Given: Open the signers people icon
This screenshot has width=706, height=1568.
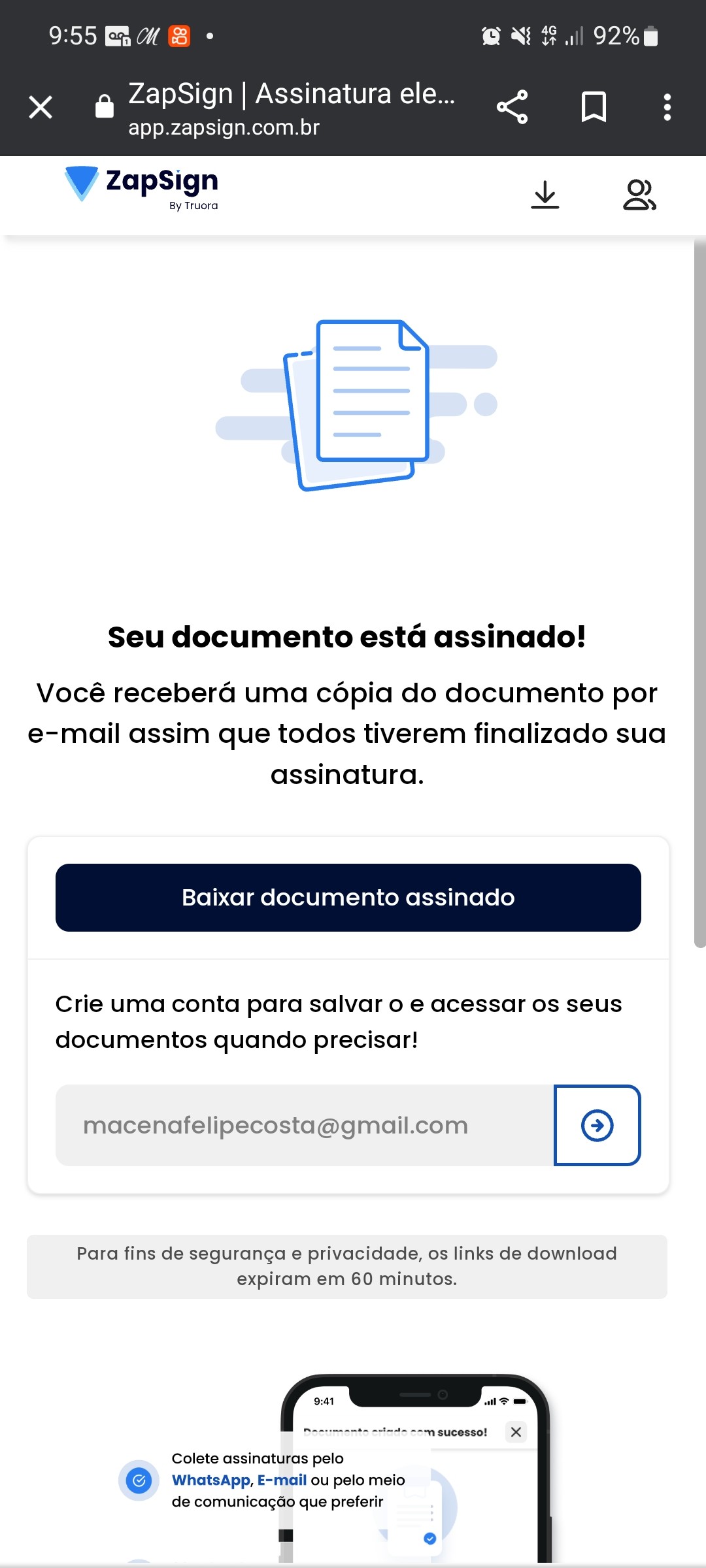Looking at the screenshot, I should point(639,195).
